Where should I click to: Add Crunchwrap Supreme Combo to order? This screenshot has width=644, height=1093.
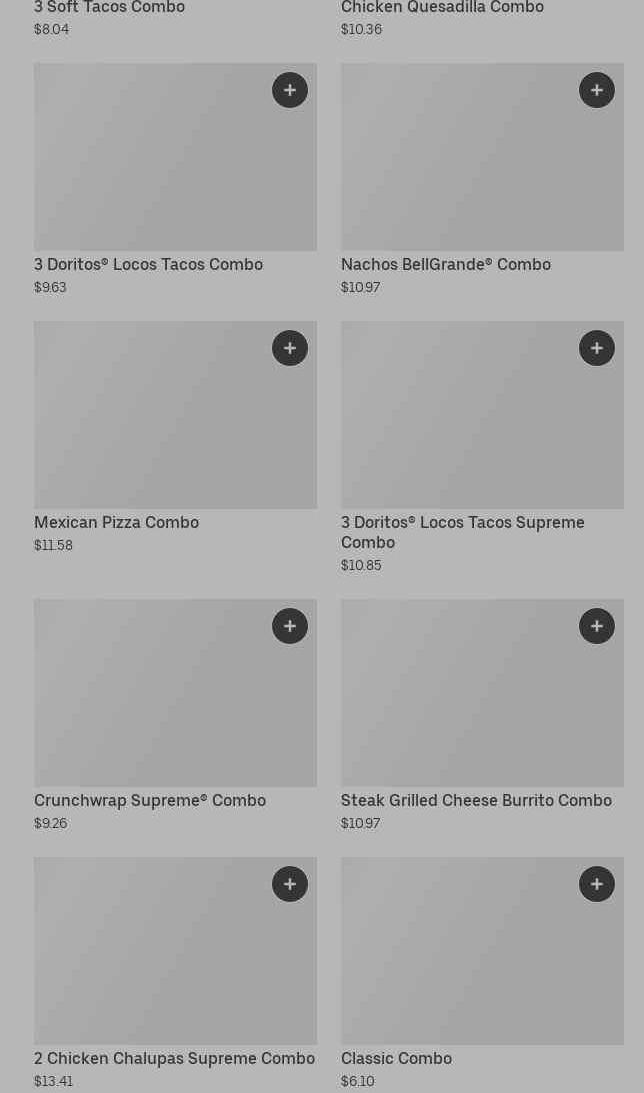pyautogui.click(x=290, y=626)
